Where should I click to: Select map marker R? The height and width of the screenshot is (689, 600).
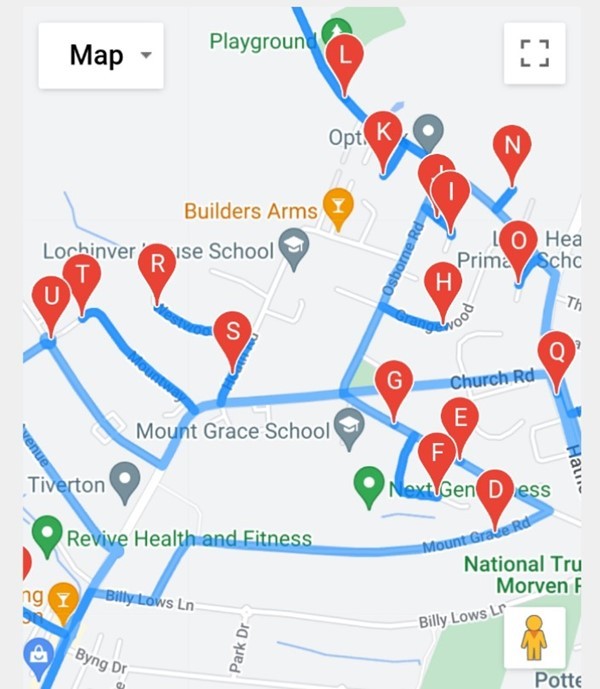point(157,266)
